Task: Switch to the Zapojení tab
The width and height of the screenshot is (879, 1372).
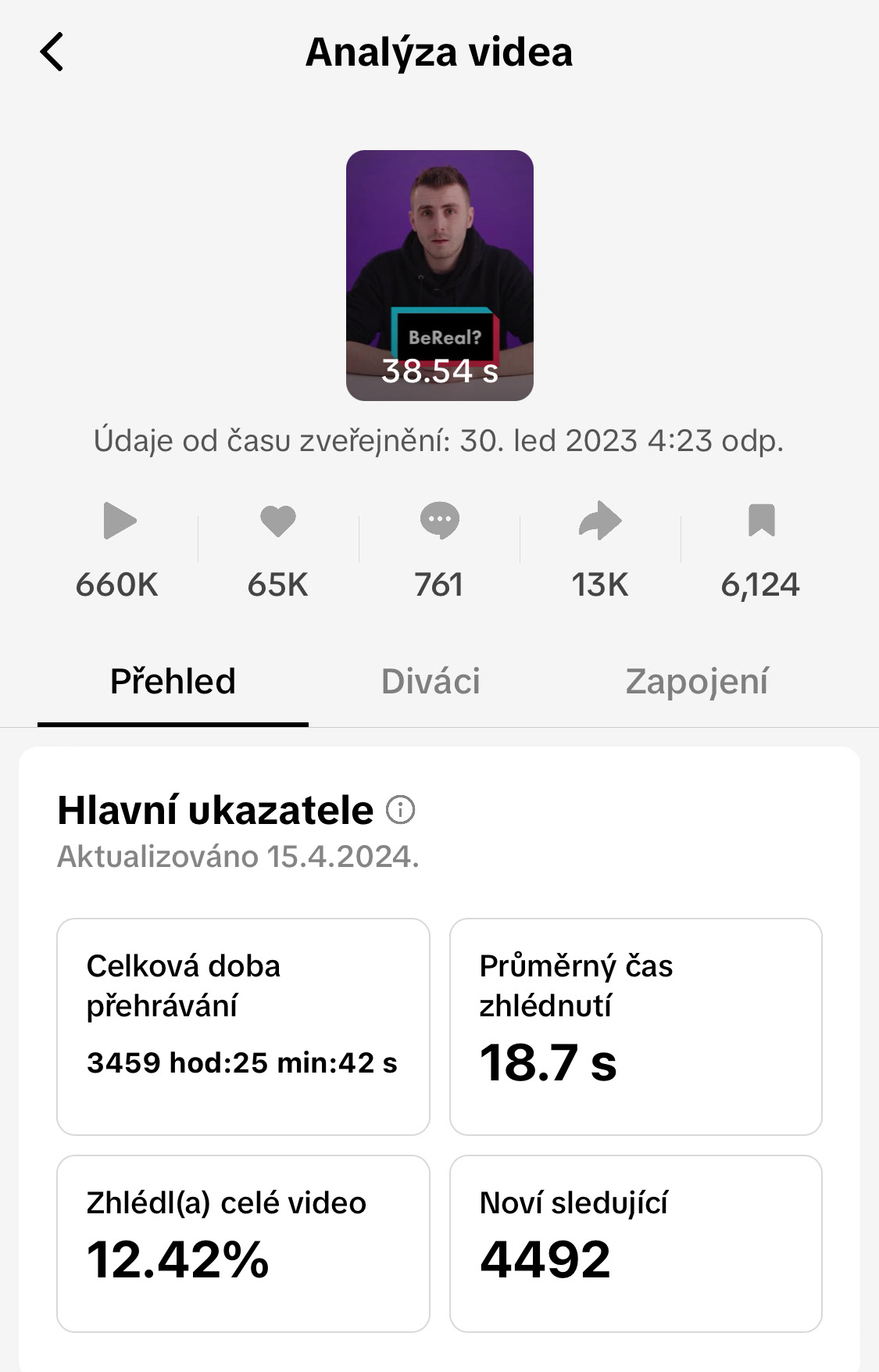Action: 696,682
